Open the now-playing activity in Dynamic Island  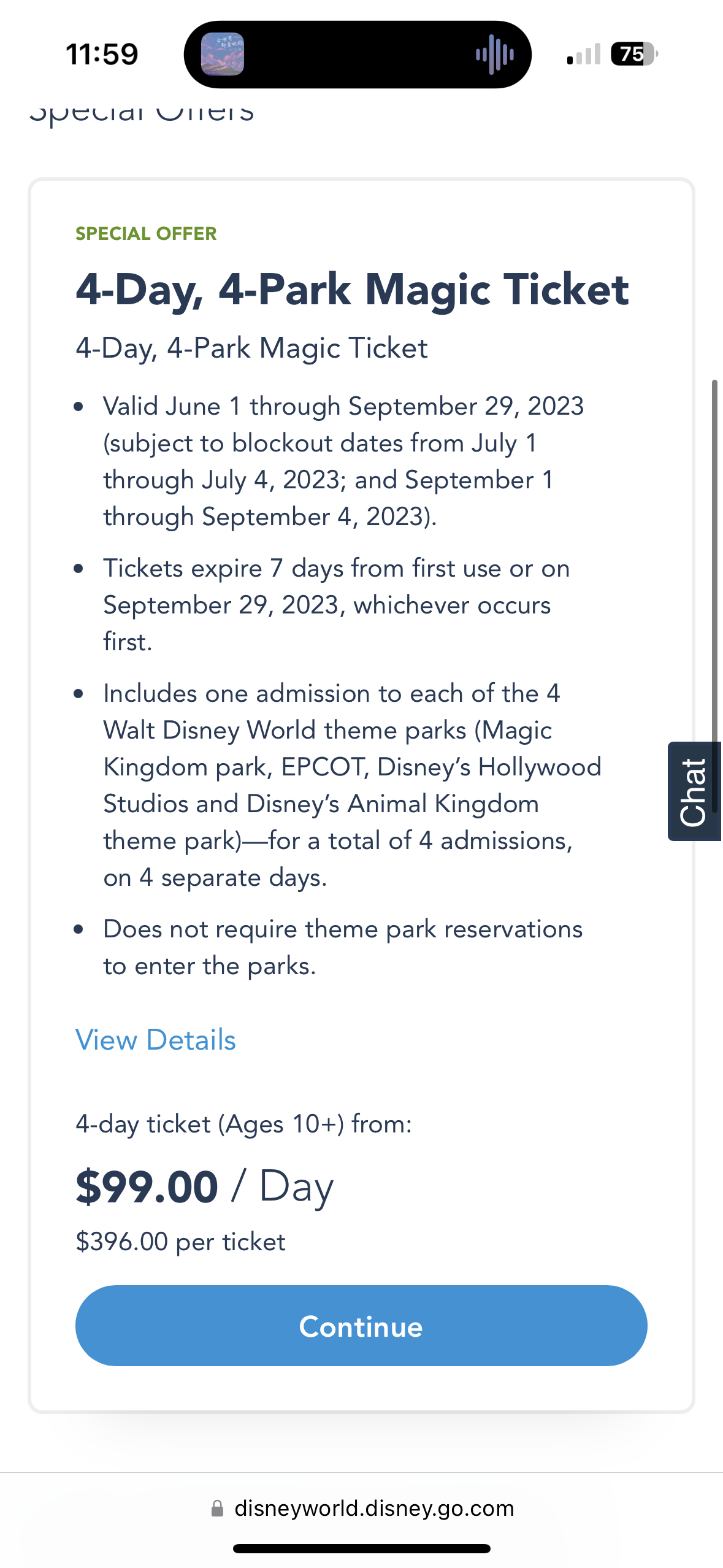click(358, 55)
